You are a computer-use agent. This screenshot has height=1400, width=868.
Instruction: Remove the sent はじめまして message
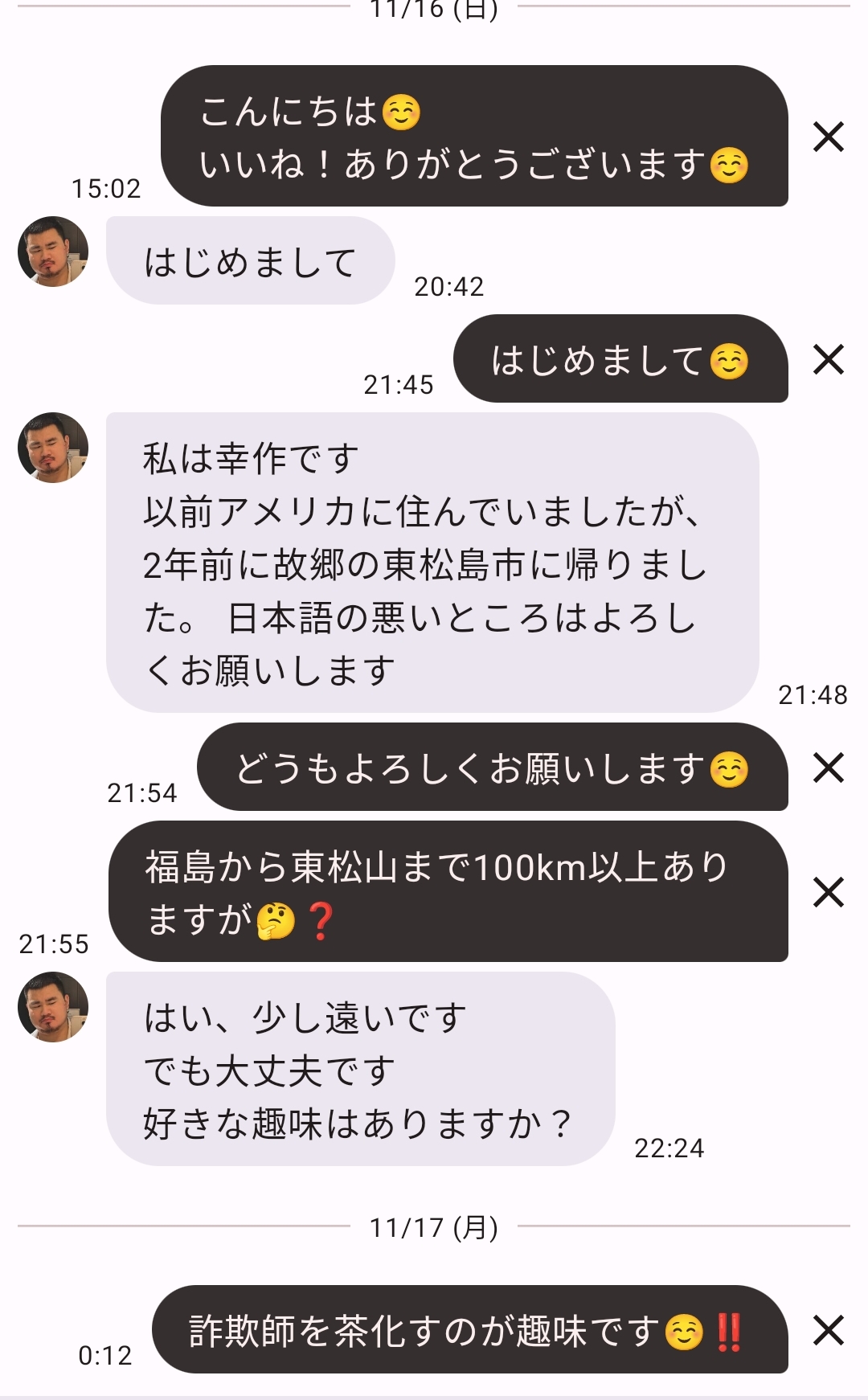tap(828, 359)
